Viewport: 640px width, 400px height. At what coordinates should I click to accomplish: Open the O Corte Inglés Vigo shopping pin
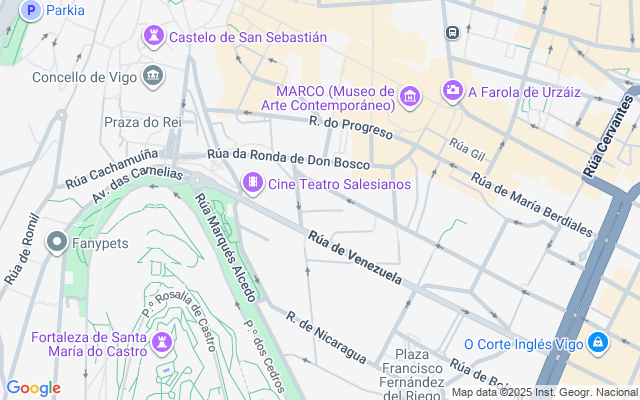tap(598, 343)
